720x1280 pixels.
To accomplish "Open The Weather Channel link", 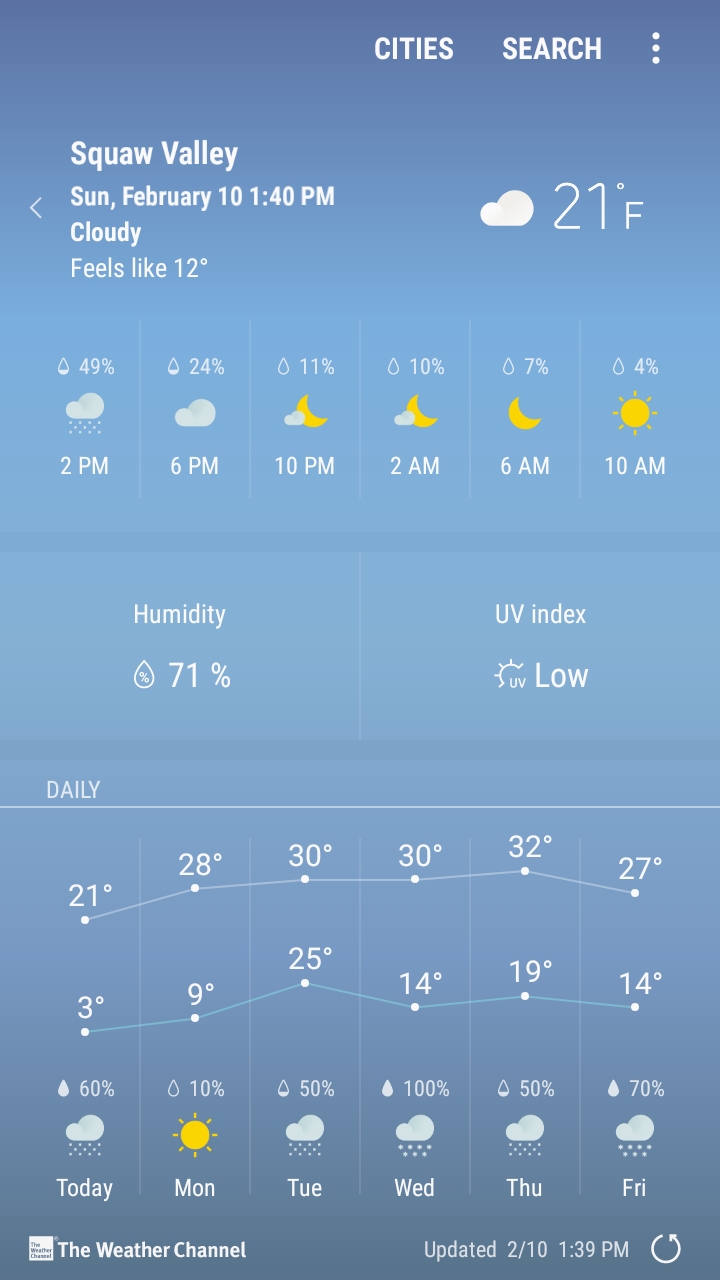I will tap(138, 1249).
